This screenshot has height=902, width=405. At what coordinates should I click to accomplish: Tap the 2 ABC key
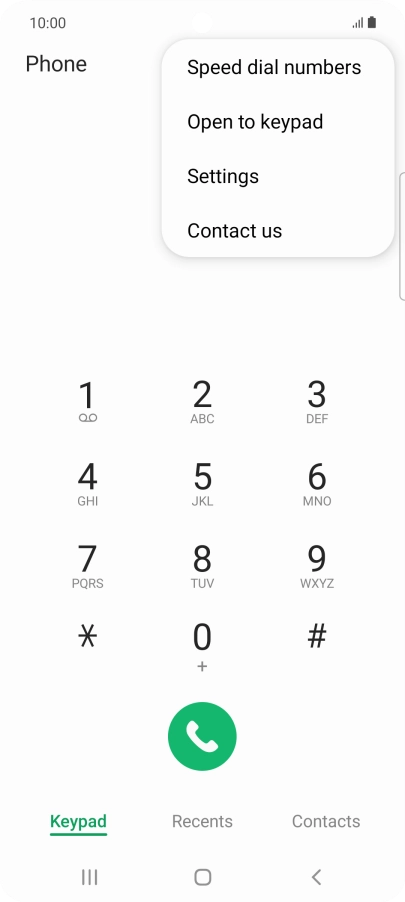202,403
